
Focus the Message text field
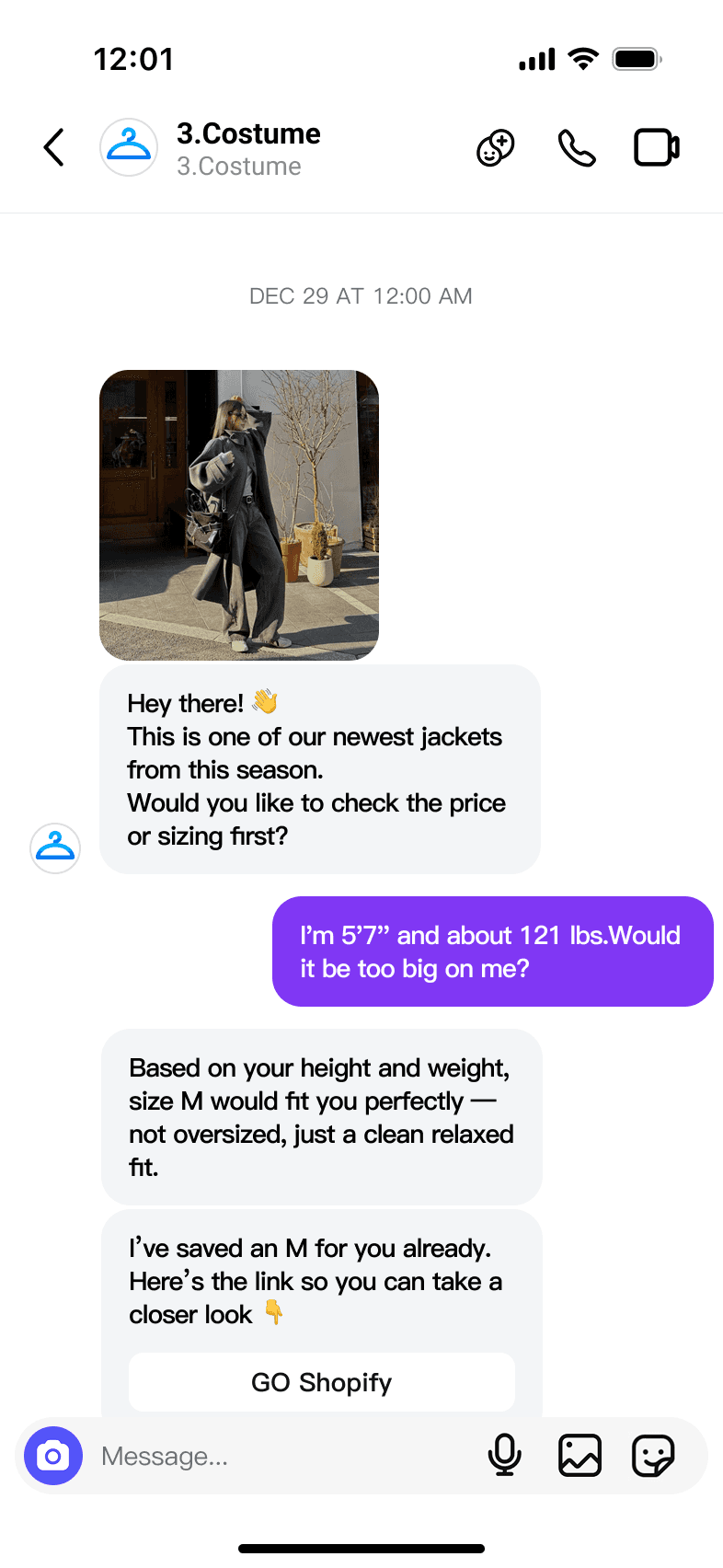pos(276,1456)
